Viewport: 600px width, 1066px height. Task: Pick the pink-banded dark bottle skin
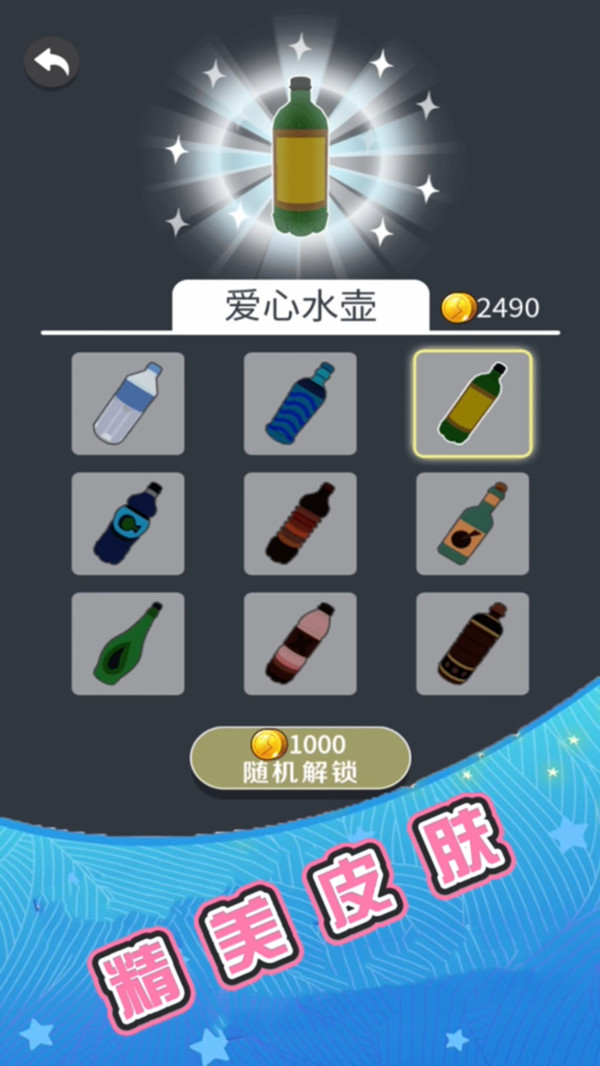pyautogui.click(x=300, y=643)
